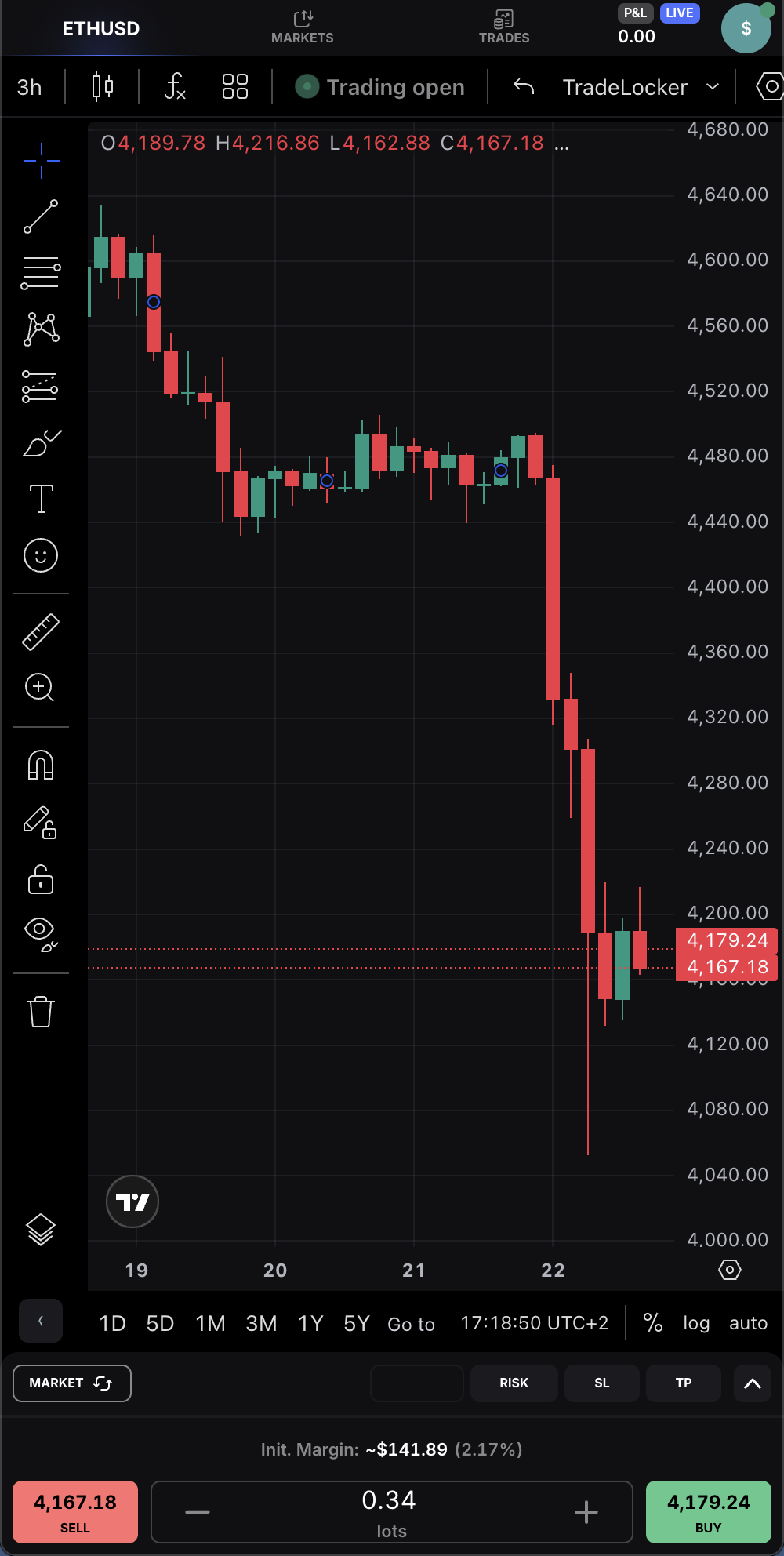Activate the magnet mode tool
The image size is (784, 1556).
click(41, 765)
